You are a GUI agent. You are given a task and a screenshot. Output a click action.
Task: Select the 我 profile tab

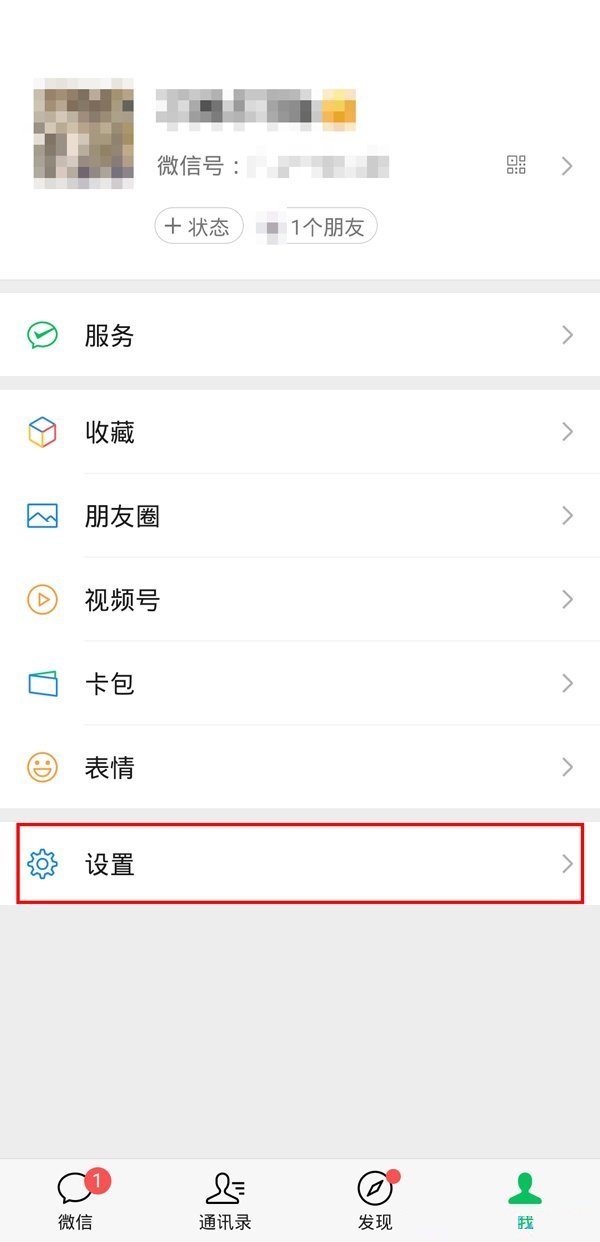pos(525,1200)
